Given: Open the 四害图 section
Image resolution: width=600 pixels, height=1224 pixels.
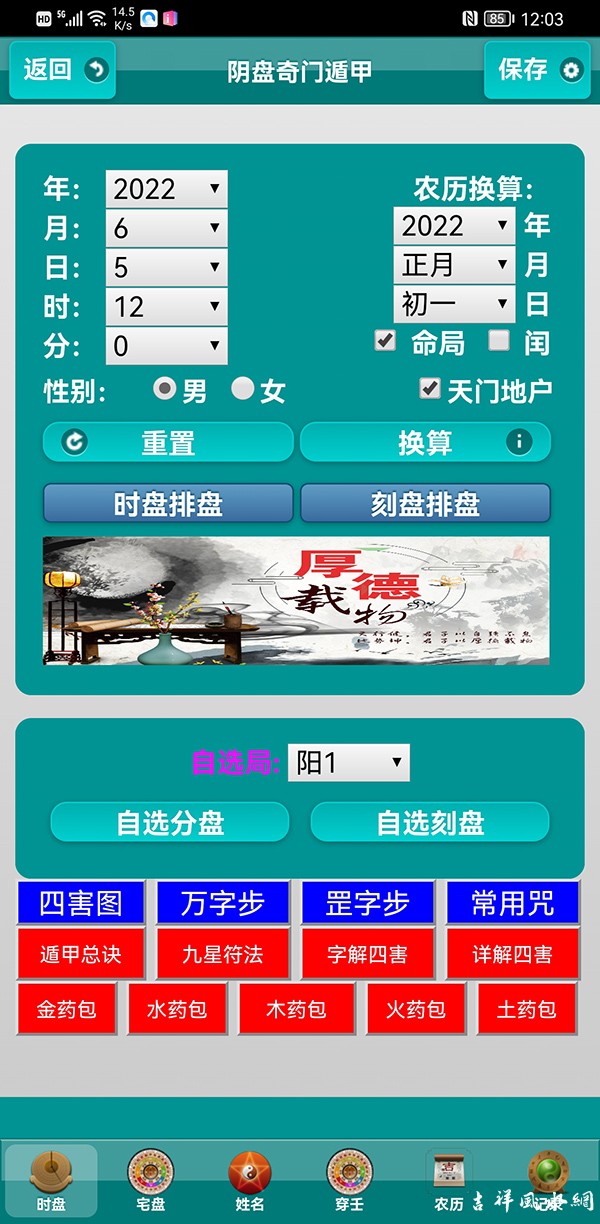Looking at the screenshot, I should tap(81, 903).
